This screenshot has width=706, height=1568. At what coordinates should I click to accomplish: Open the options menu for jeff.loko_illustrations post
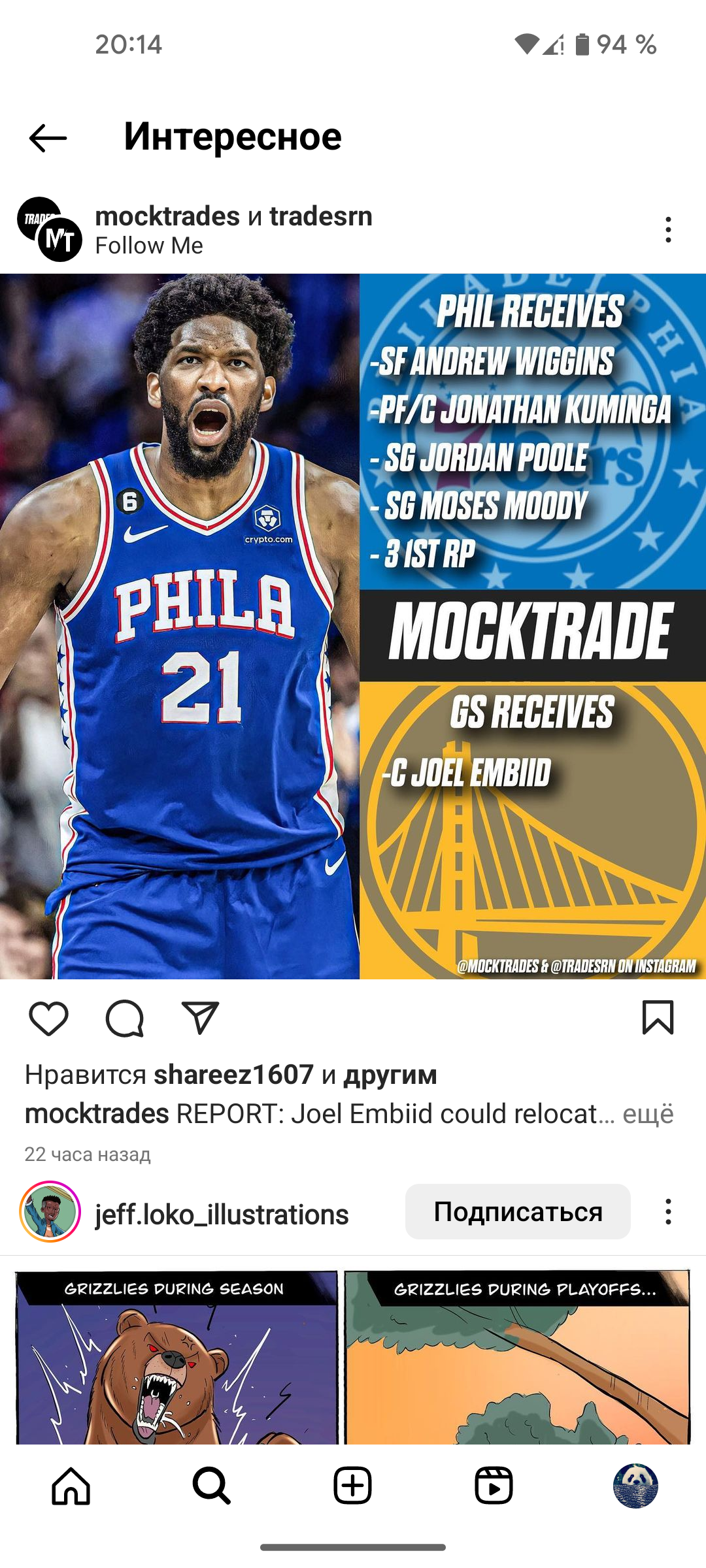pyautogui.click(x=667, y=1211)
